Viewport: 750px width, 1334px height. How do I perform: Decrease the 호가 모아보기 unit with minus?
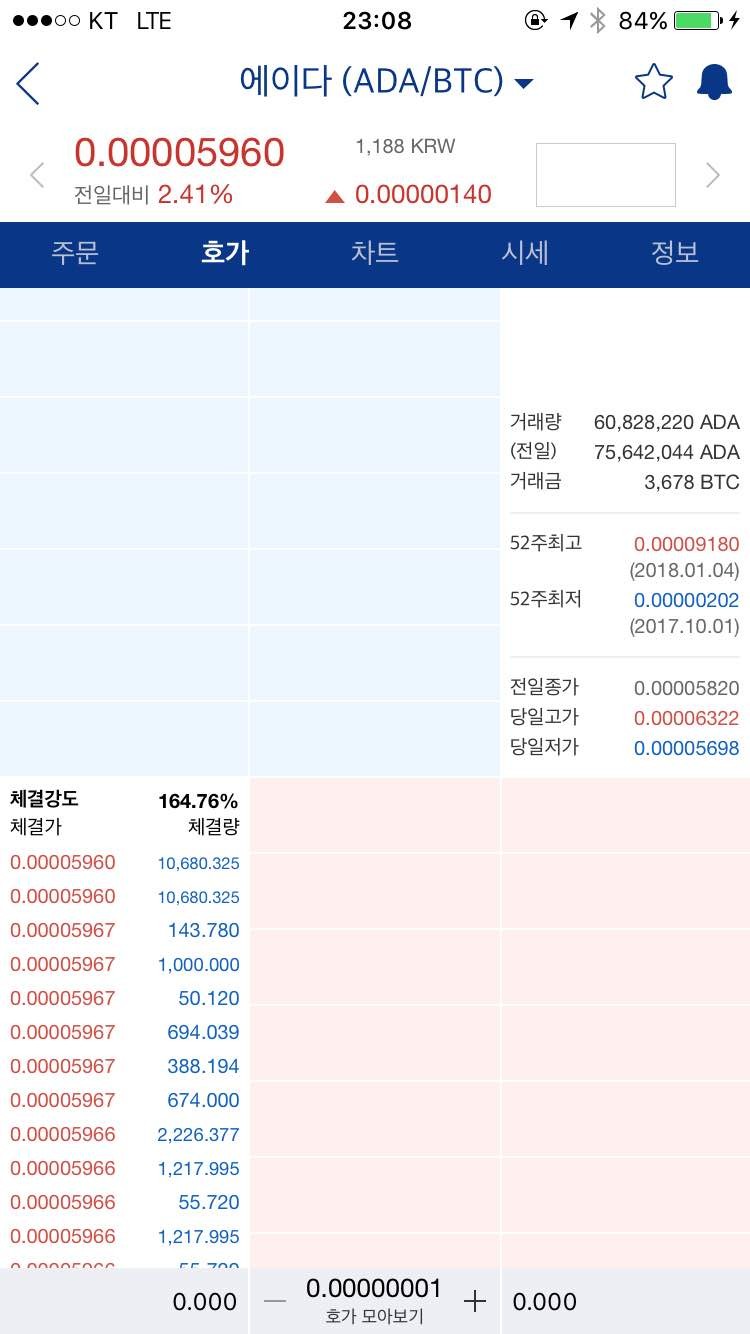pos(275,1301)
